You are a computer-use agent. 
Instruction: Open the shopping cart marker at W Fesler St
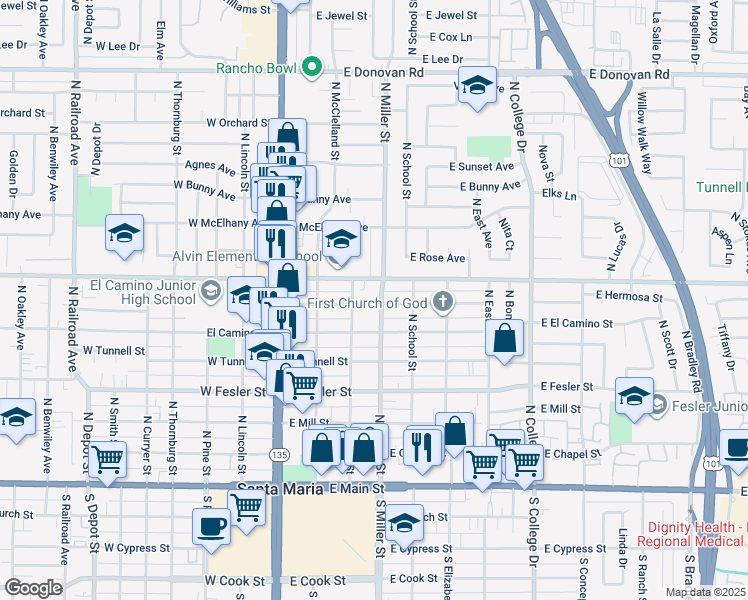pos(301,387)
